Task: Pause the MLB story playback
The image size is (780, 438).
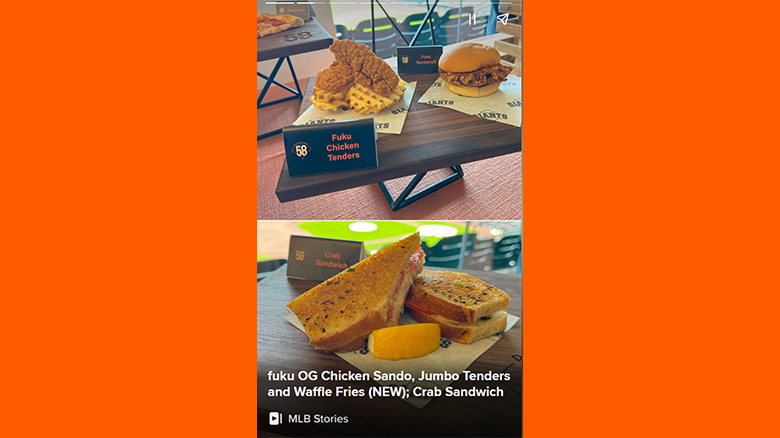Action: 473,19
